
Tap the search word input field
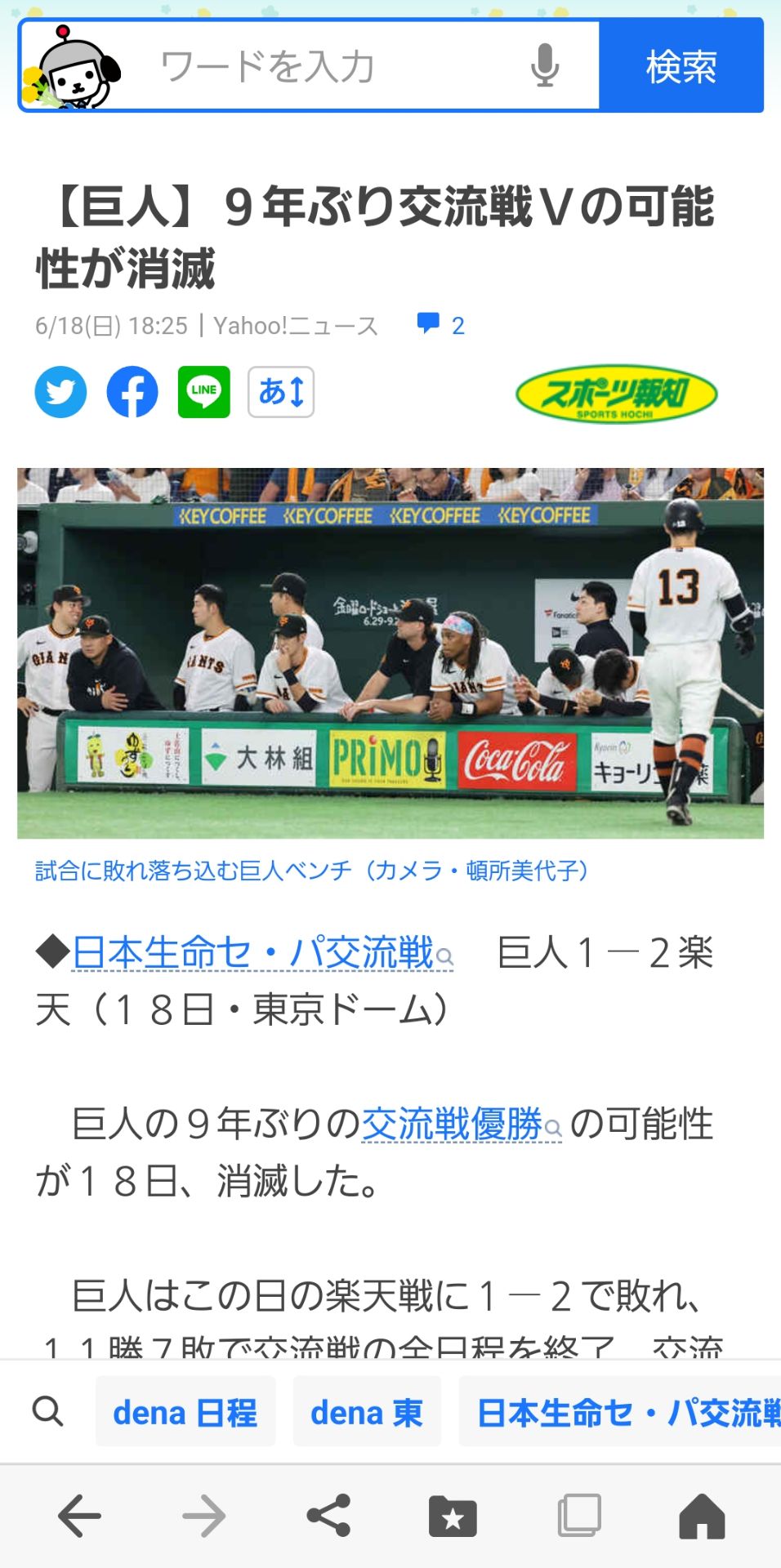click(327, 67)
